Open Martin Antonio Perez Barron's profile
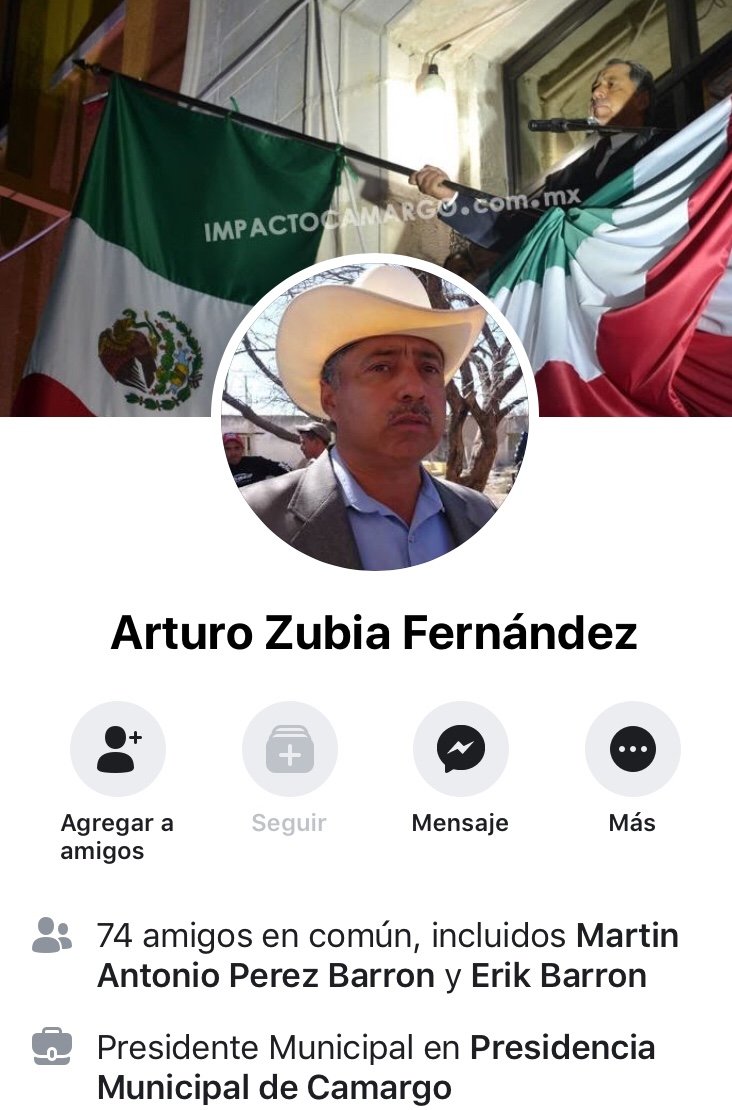The width and height of the screenshot is (732, 1110). (265, 976)
